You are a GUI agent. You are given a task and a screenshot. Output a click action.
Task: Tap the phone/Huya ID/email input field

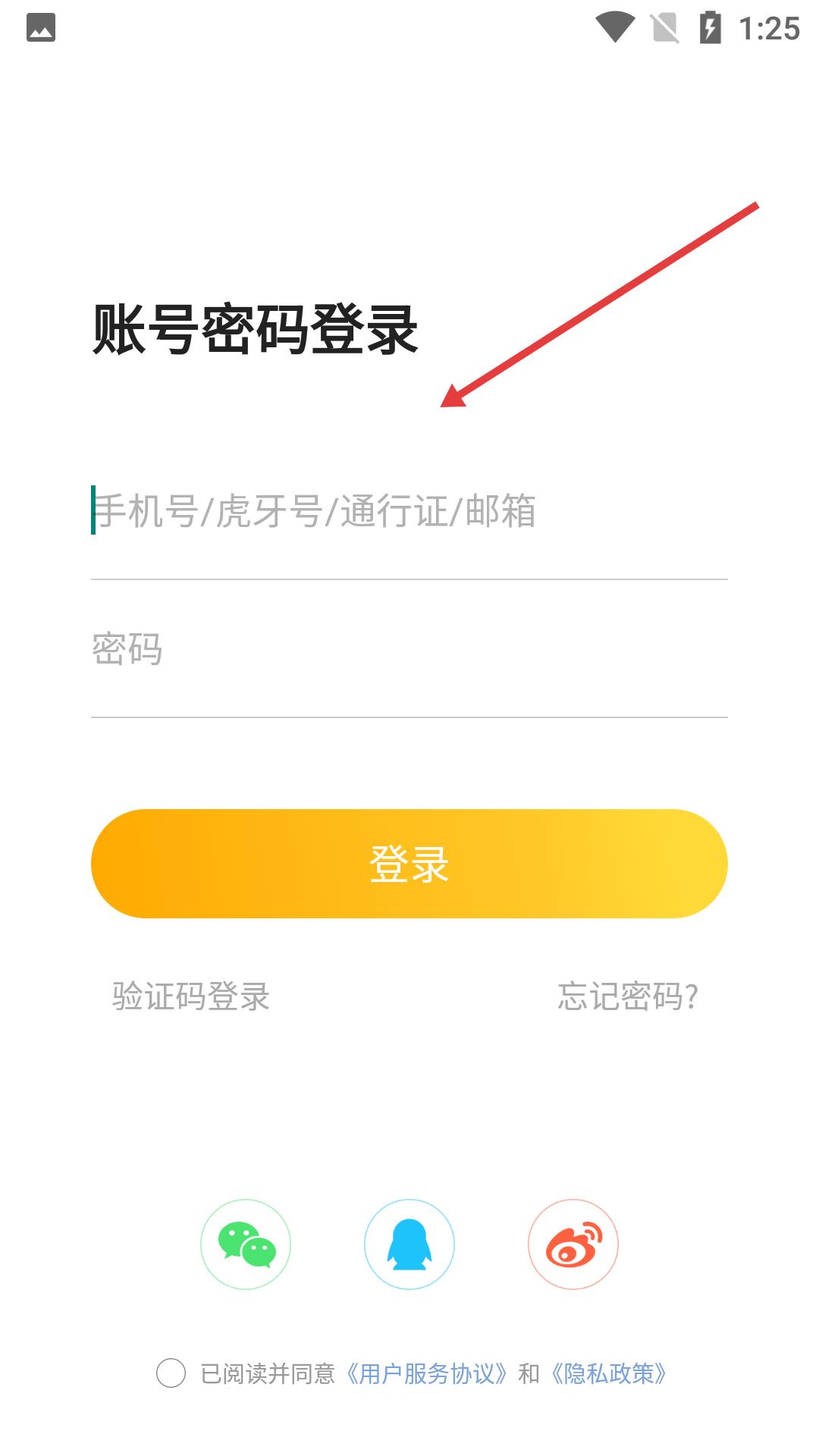click(x=409, y=510)
